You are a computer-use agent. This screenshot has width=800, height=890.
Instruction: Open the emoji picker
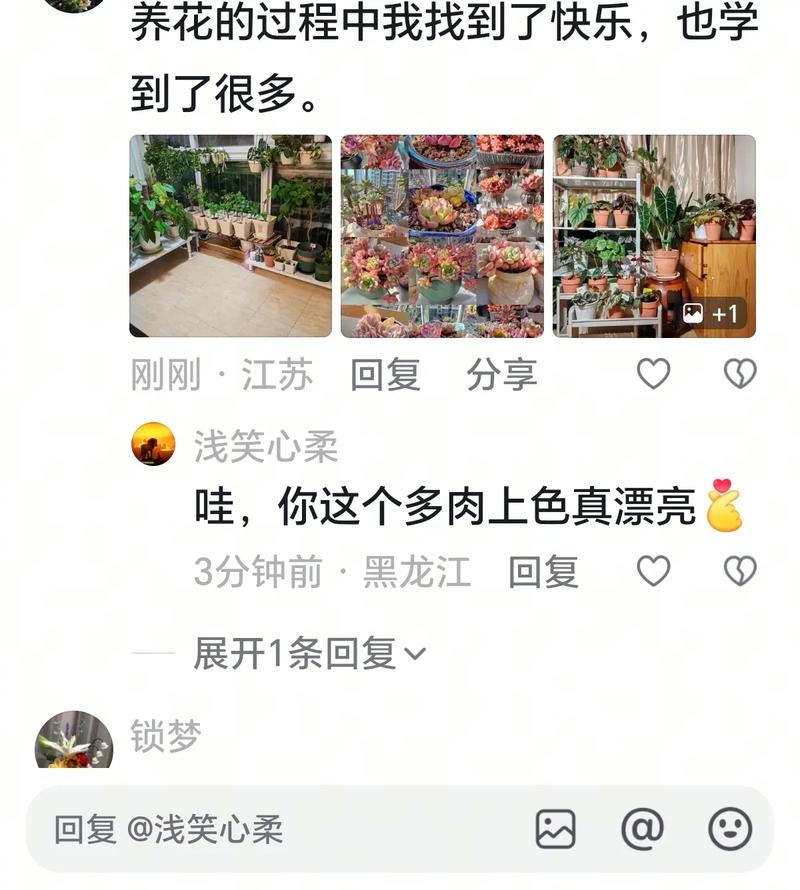click(x=730, y=829)
